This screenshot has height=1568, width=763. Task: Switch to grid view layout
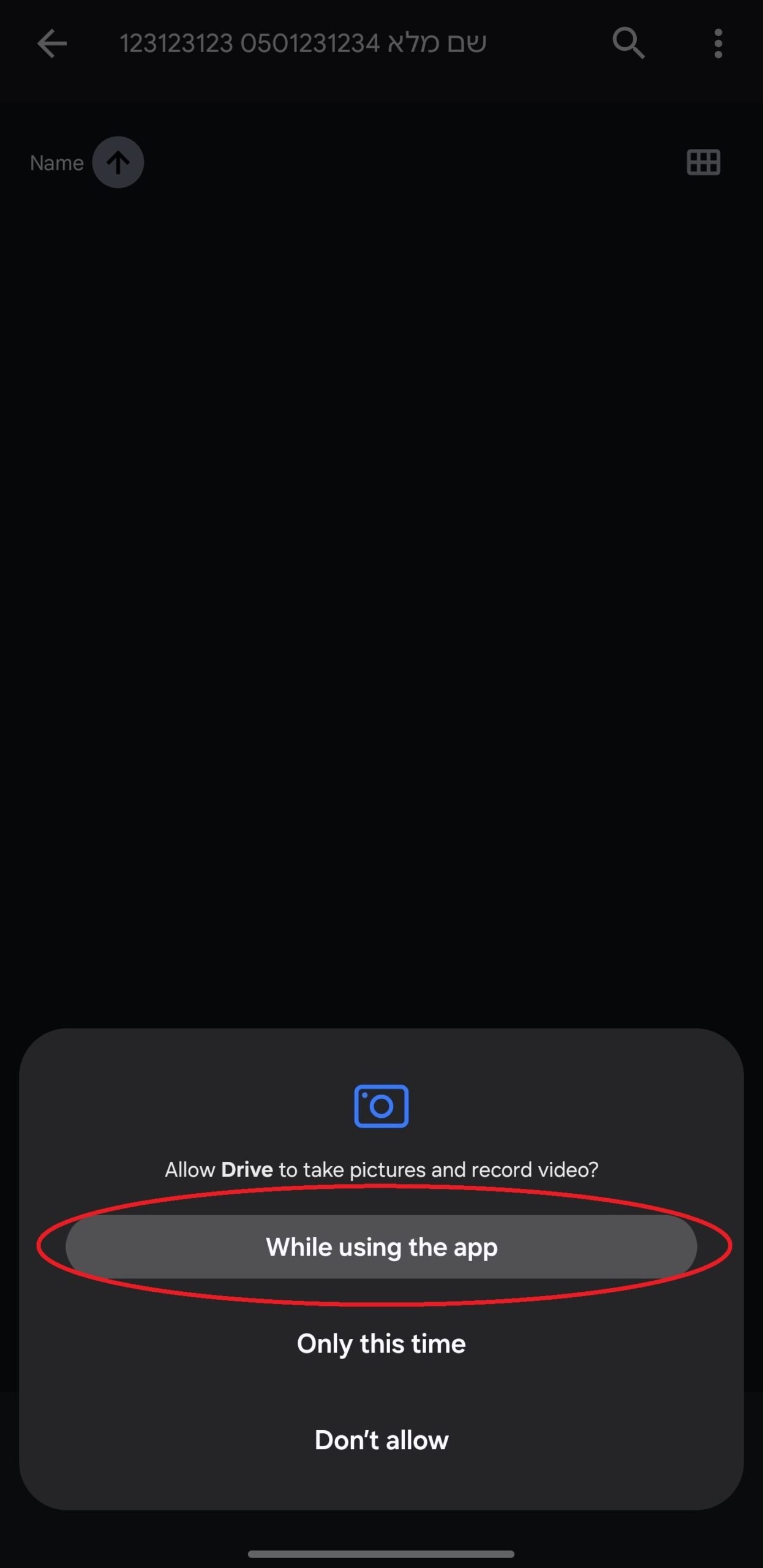coord(703,163)
